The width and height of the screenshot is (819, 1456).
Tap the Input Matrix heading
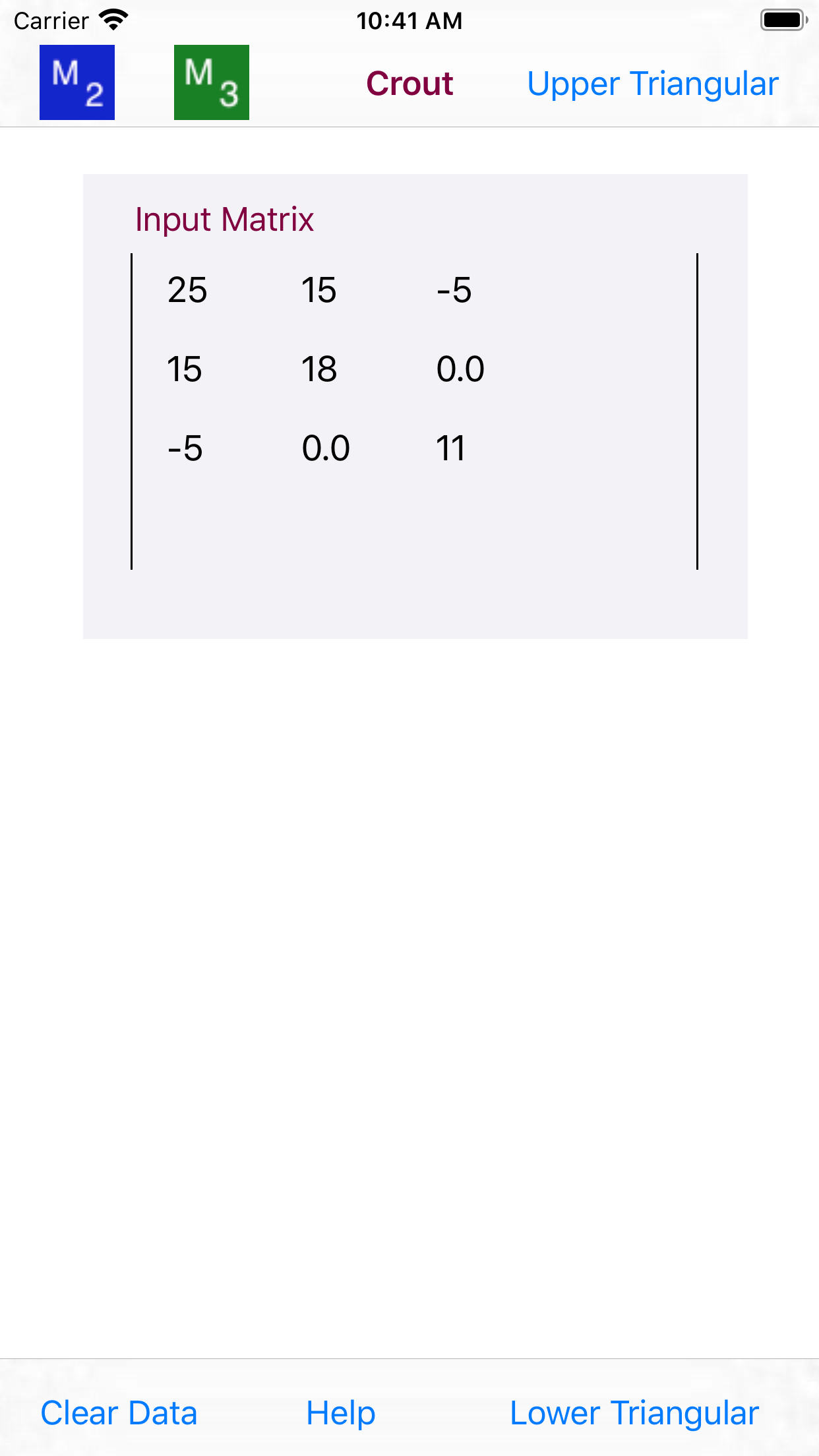click(223, 220)
